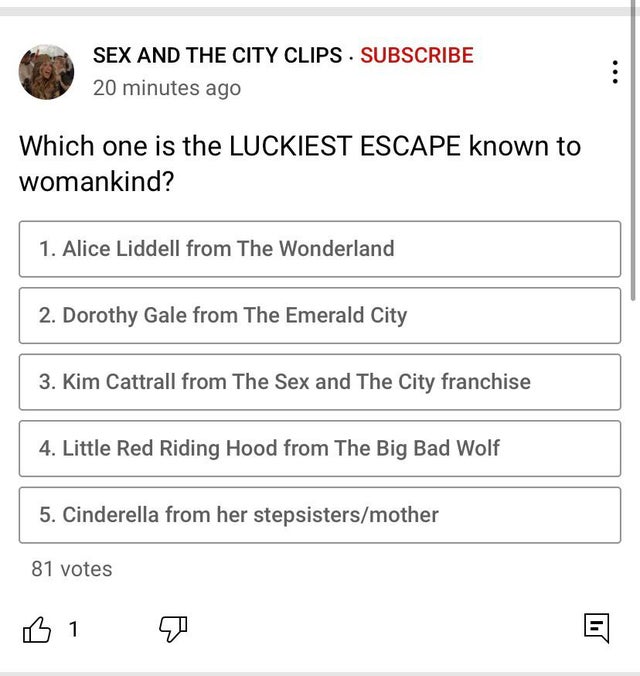The height and width of the screenshot is (676, 640).
Task: Like this community post
Action: click(37, 629)
